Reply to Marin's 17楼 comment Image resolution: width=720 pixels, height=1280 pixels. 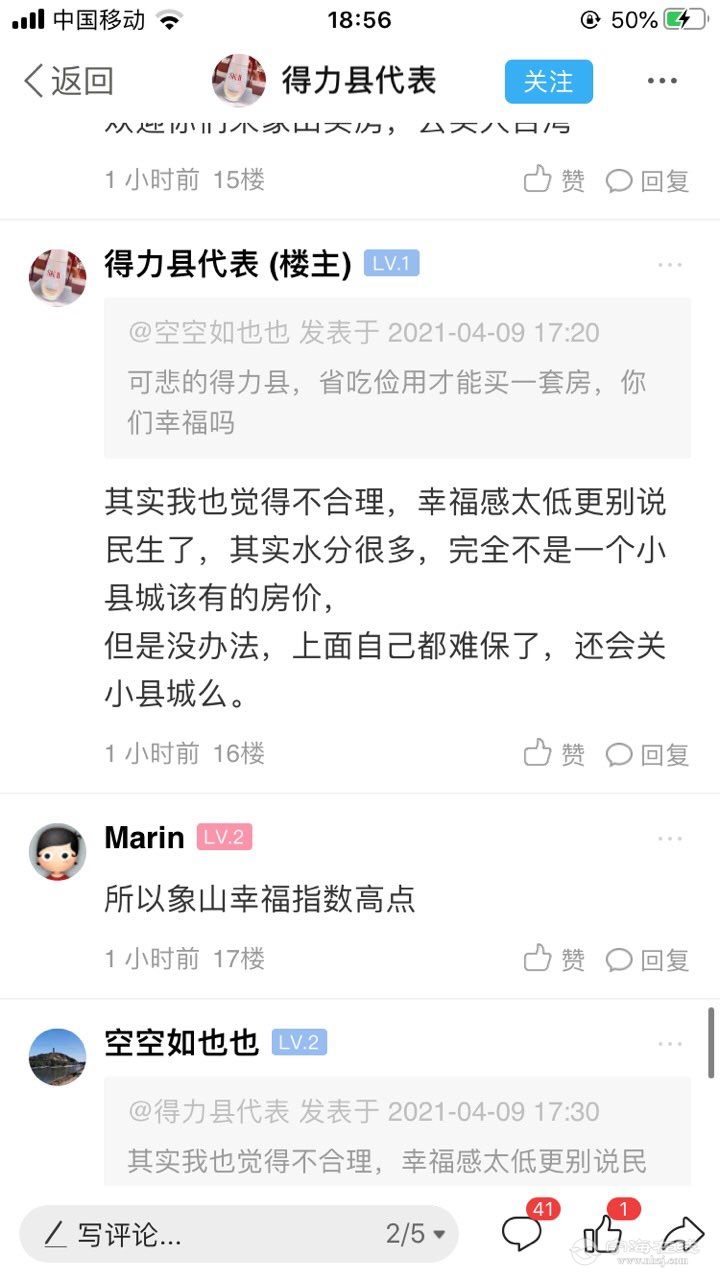648,959
